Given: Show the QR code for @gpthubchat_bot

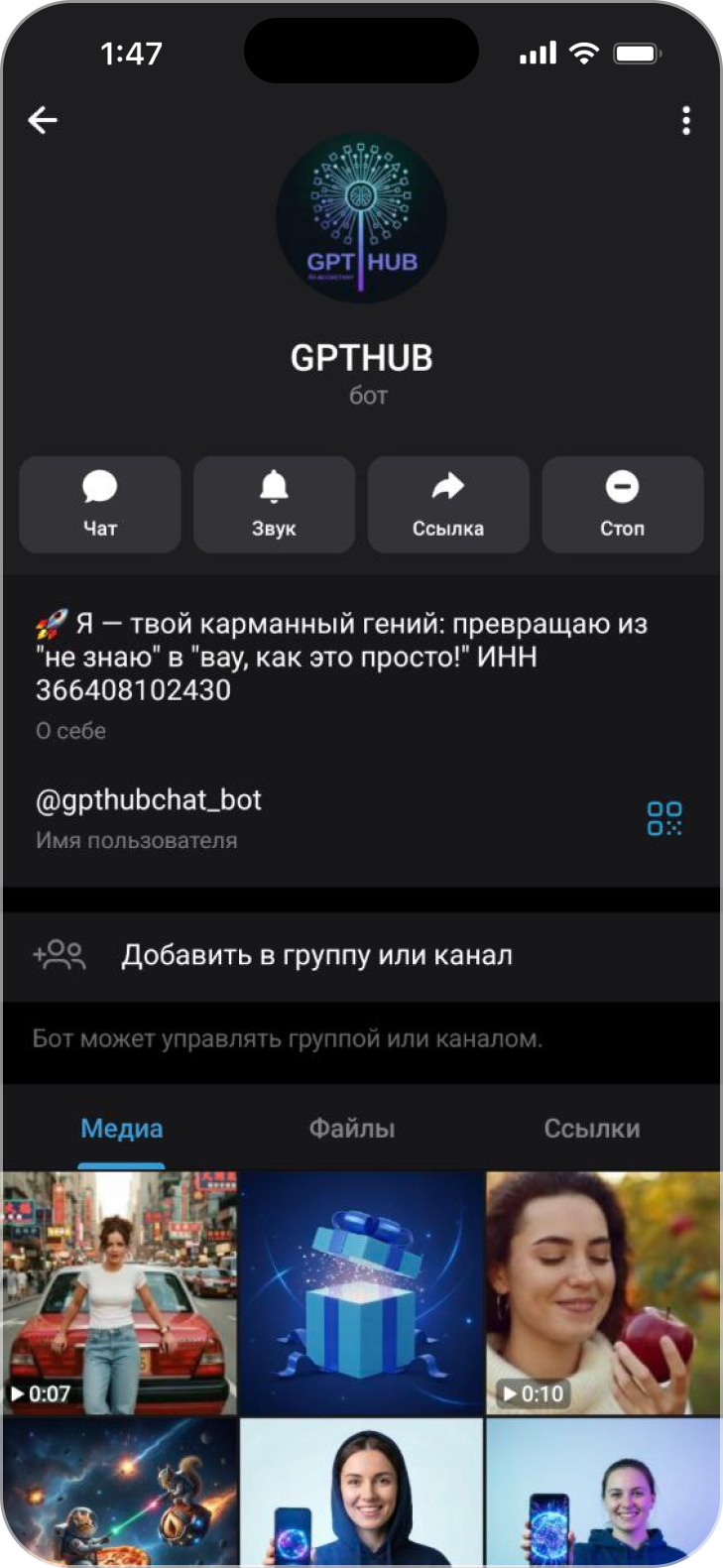Looking at the screenshot, I should [663, 818].
